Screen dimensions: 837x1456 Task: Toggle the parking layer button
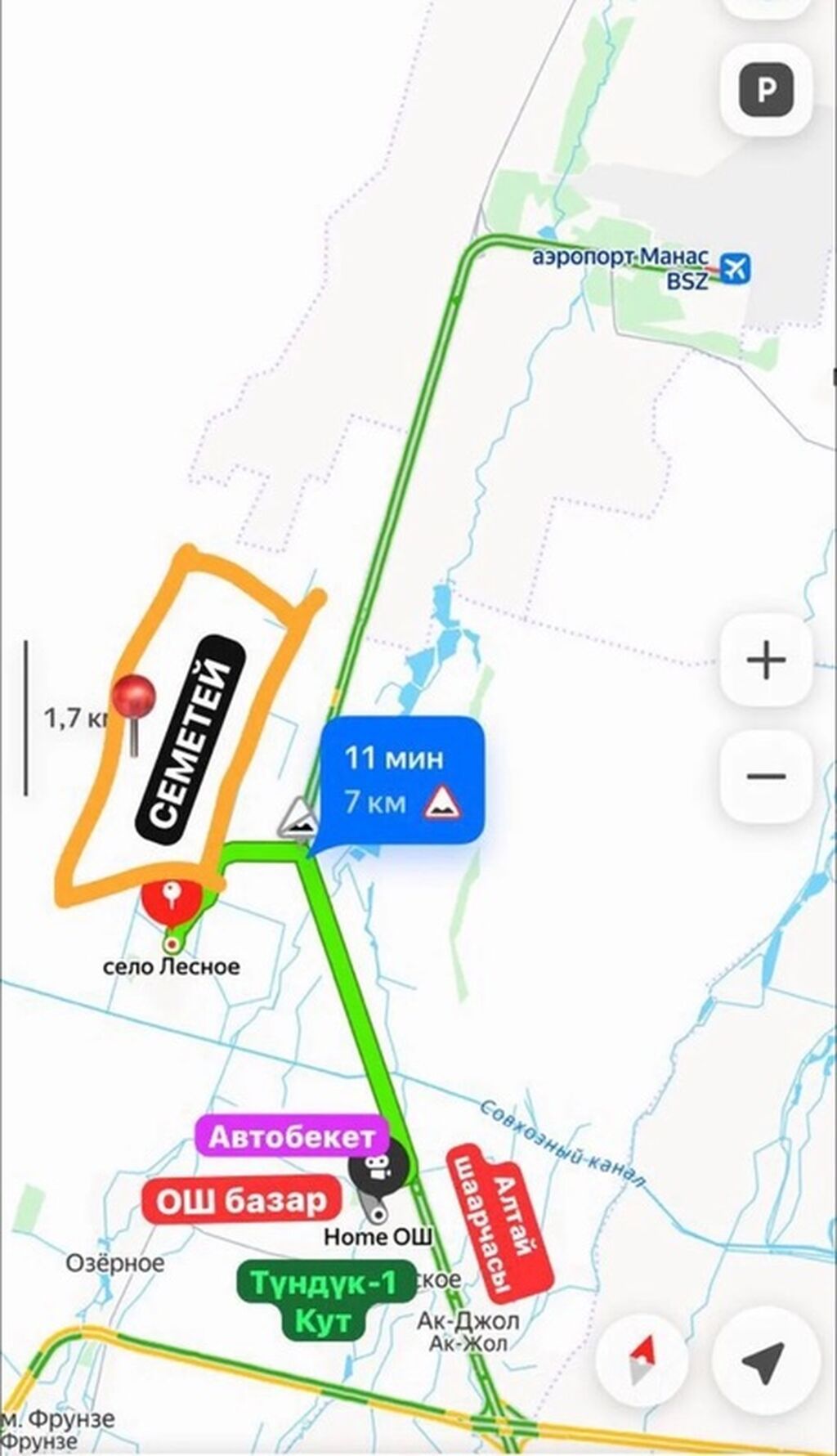point(766,90)
